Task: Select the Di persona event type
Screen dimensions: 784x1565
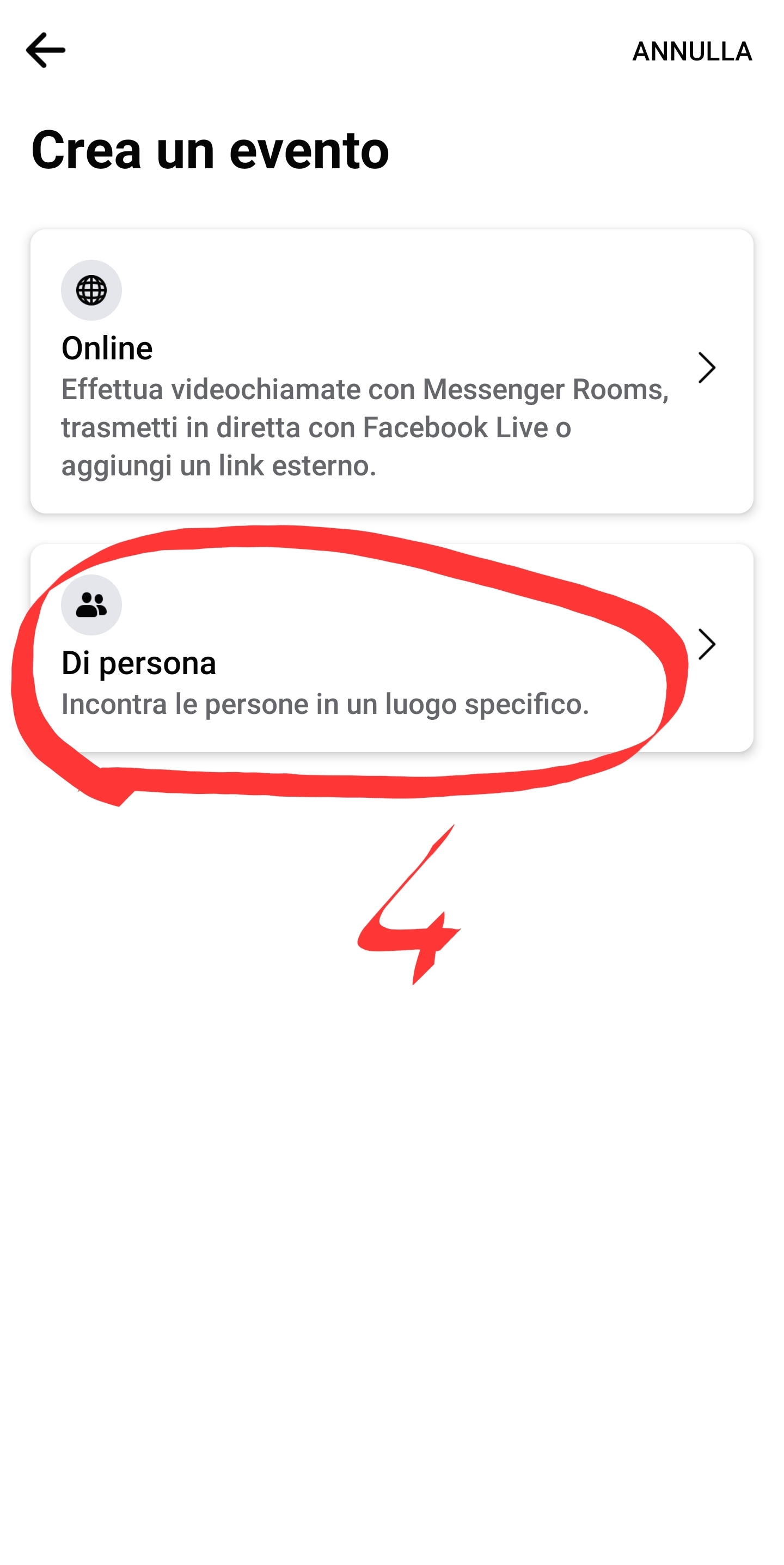Action: click(391, 647)
